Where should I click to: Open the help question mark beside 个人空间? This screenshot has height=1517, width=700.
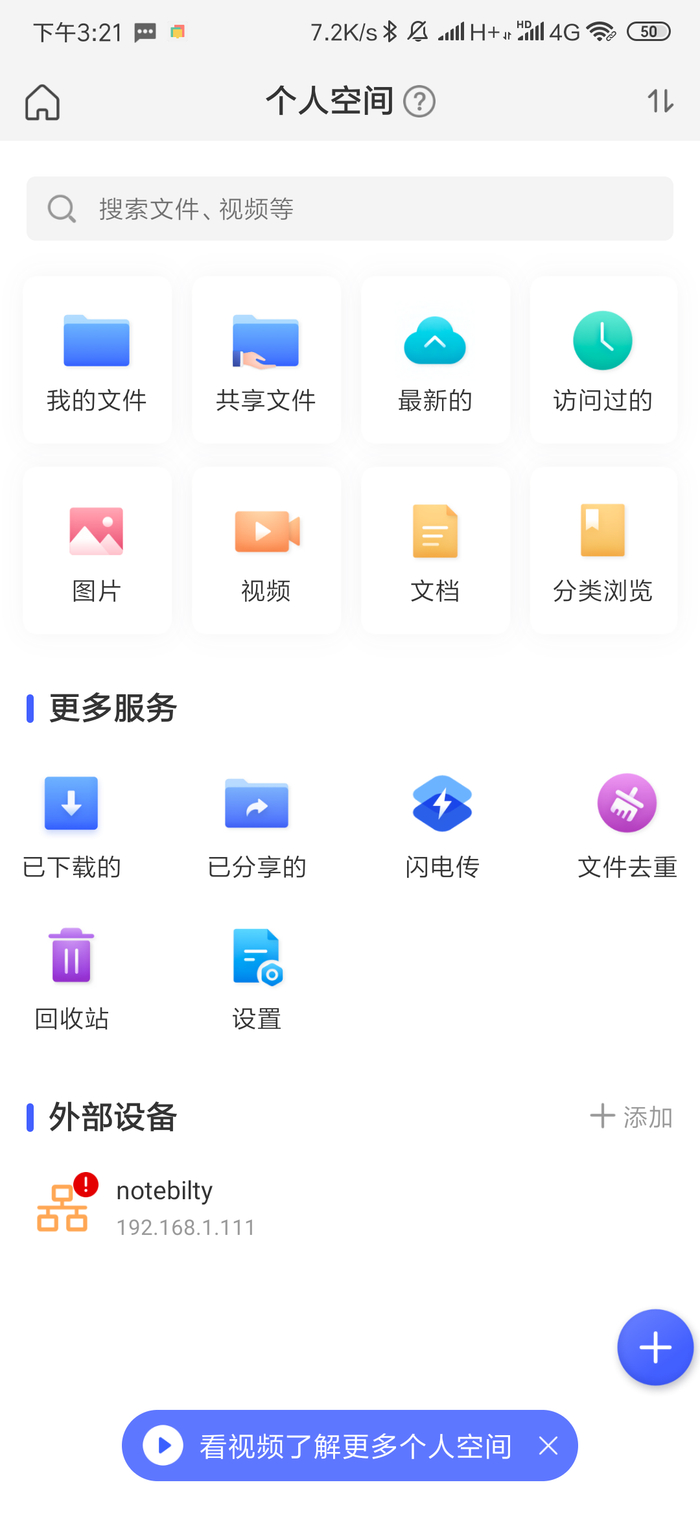coord(419,102)
